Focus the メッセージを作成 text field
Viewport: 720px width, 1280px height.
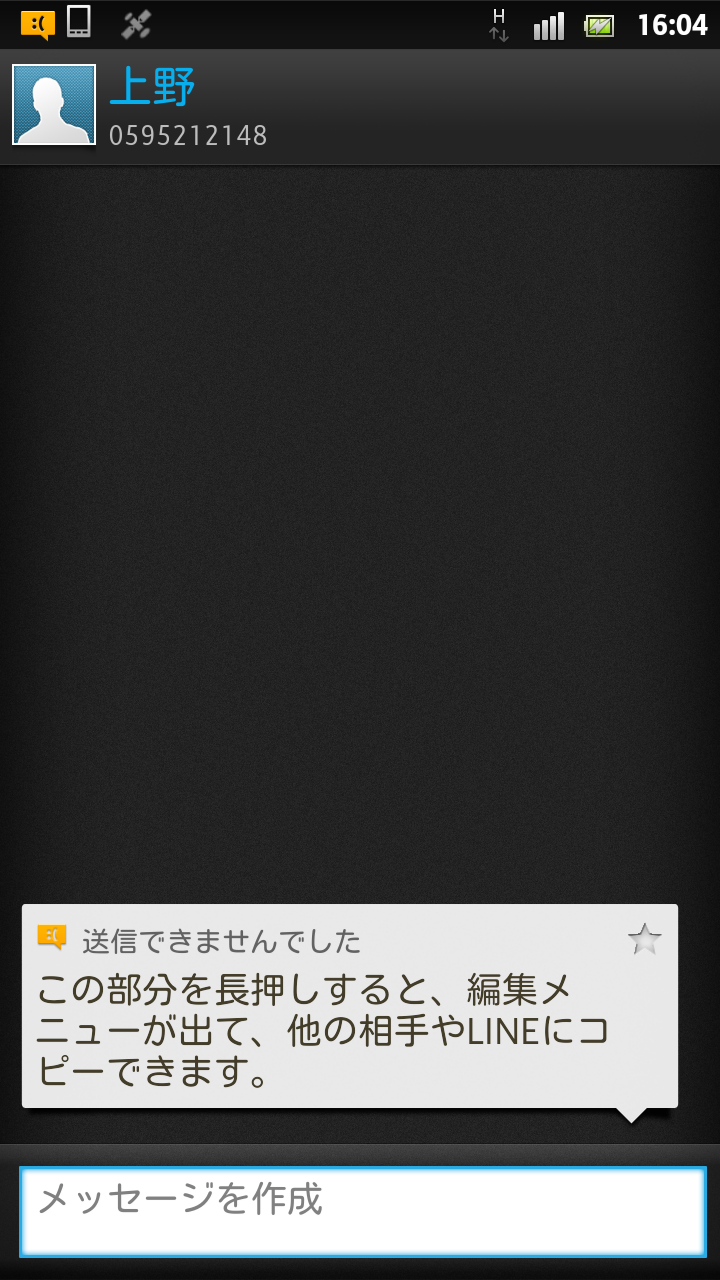tap(363, 1211)
